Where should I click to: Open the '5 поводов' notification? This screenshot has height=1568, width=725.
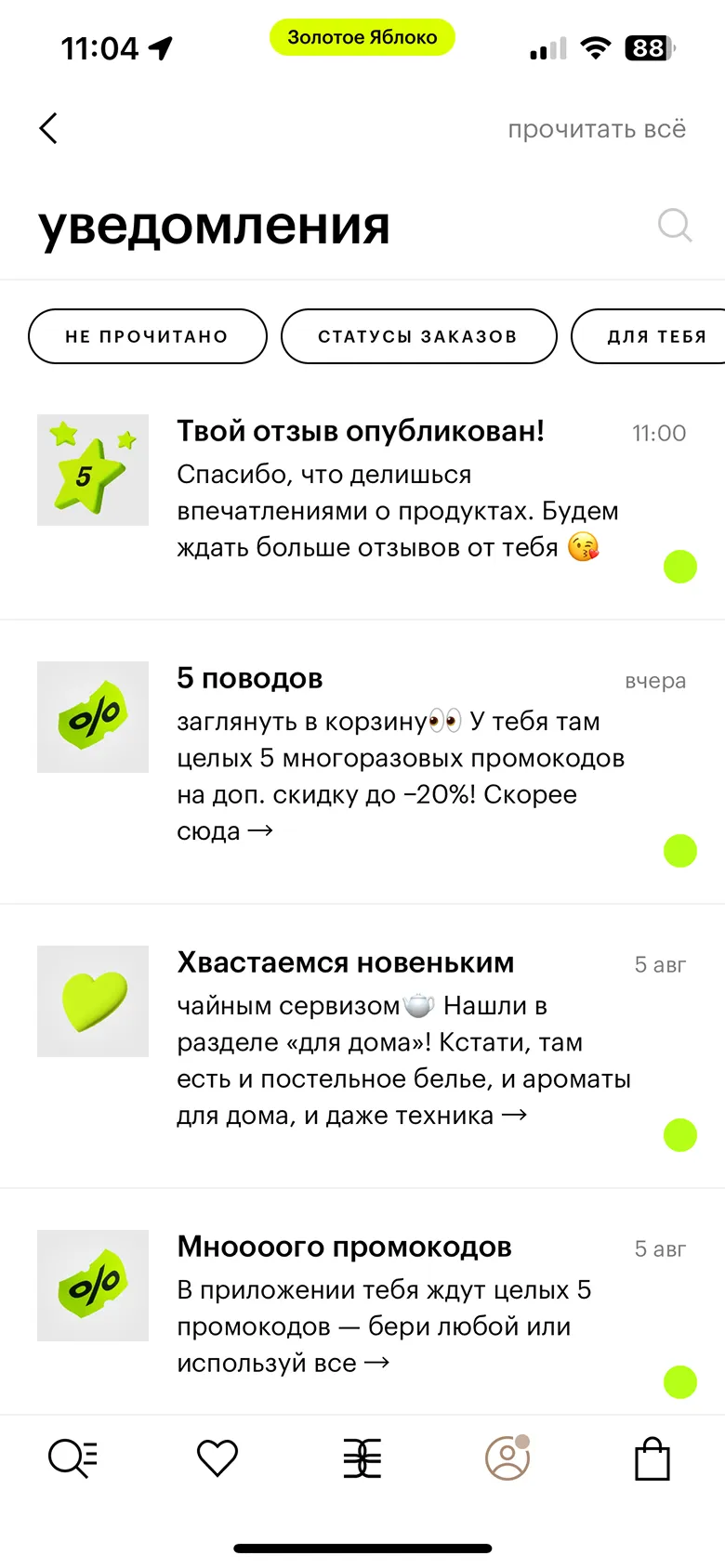(x=390, y=754)
